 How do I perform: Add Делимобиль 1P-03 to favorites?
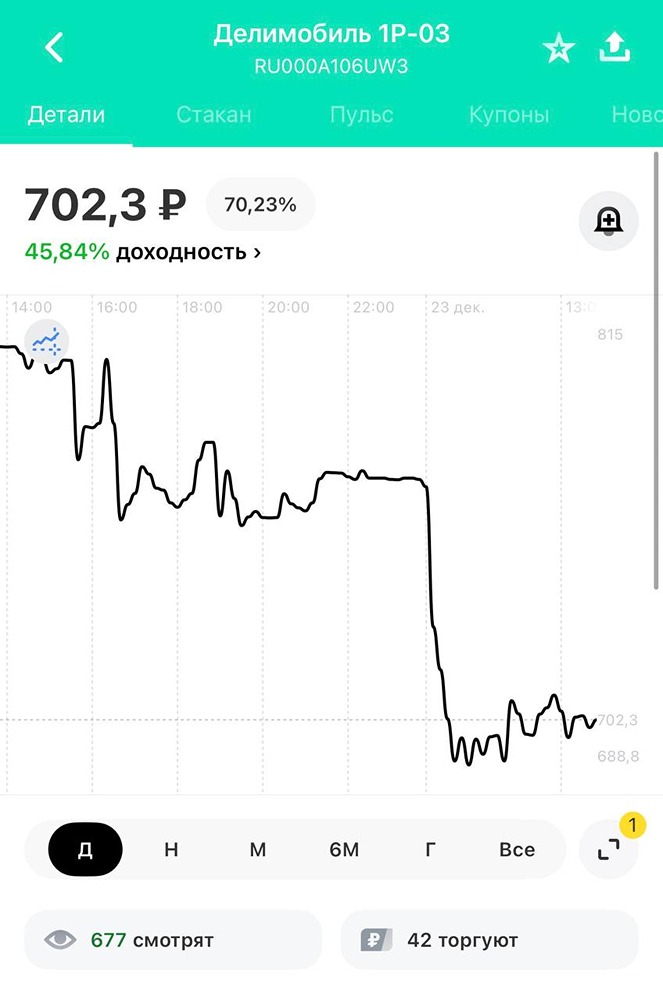(x=557, y=48)
